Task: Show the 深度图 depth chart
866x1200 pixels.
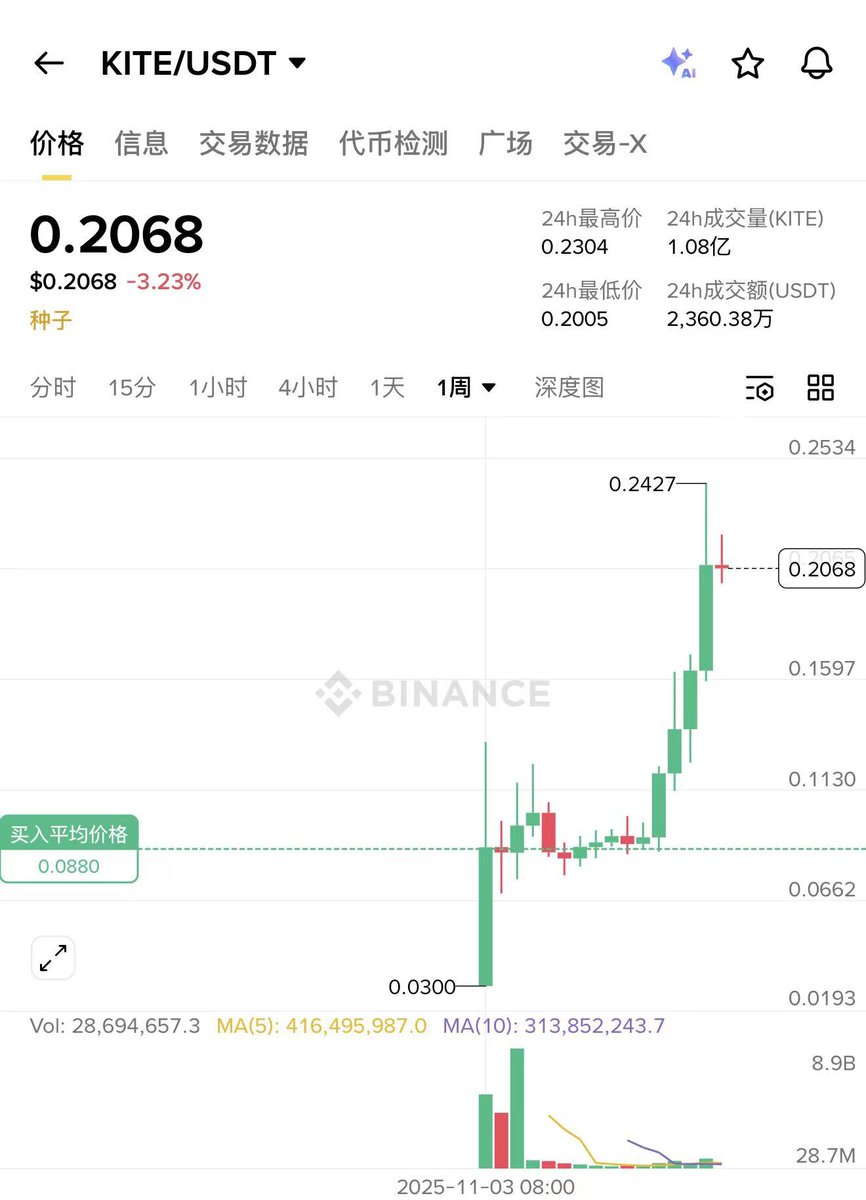Action: point(569,388)
